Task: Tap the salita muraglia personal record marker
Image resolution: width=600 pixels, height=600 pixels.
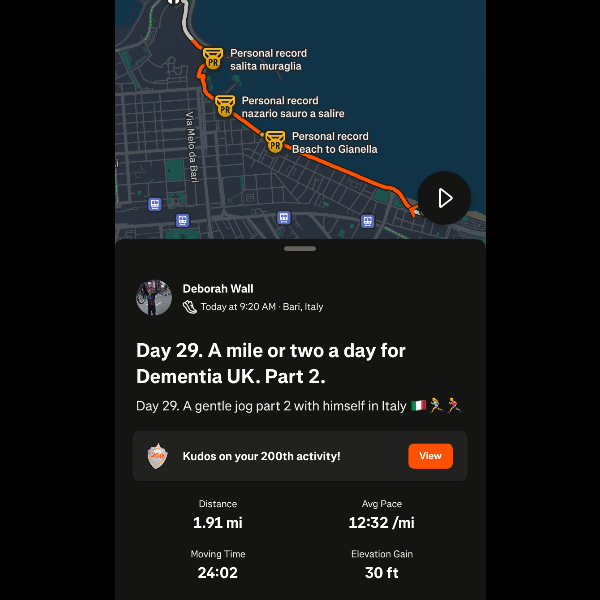Action: [x=212, y=58]
